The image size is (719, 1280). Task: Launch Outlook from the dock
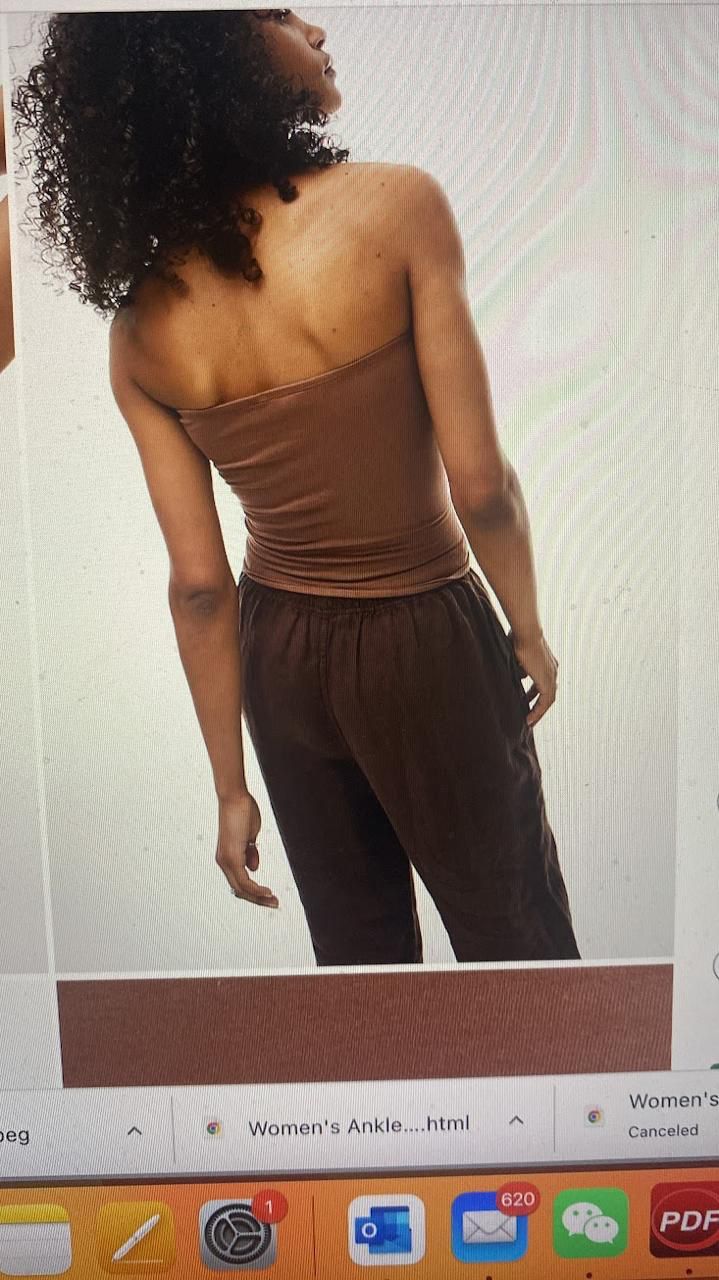coord(386,1230)
